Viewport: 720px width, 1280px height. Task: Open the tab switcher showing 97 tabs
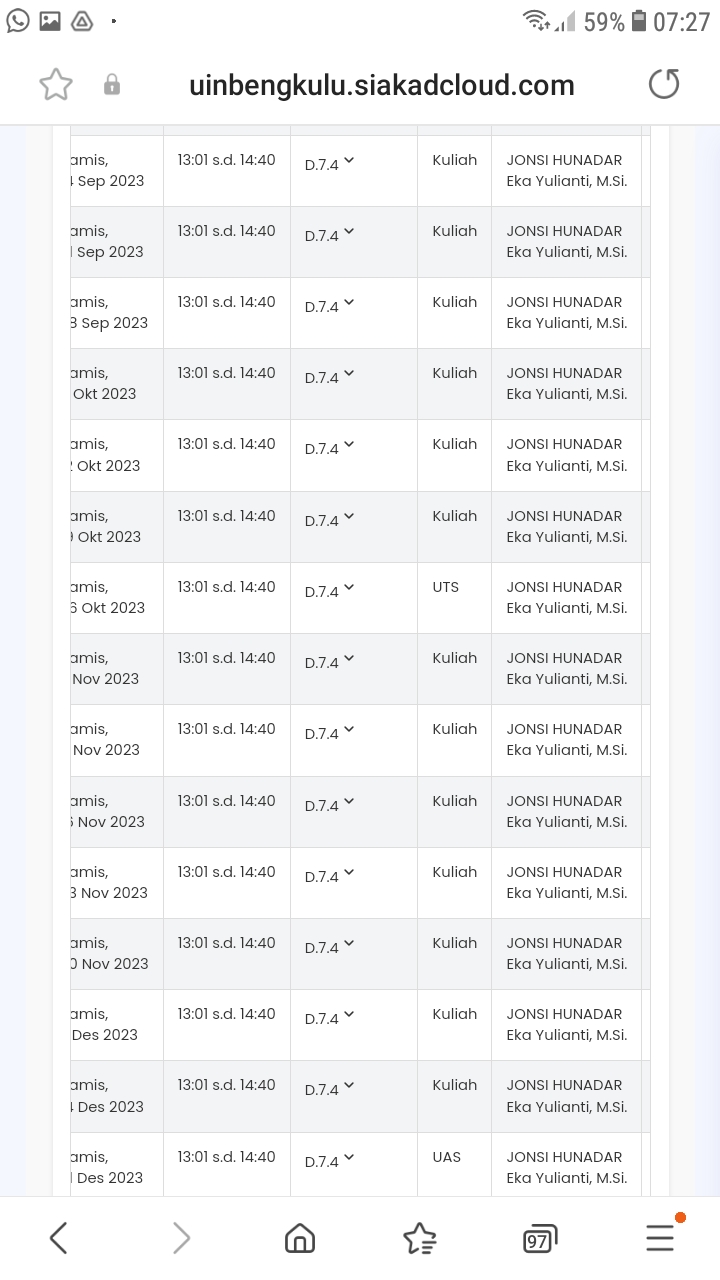[540, 1239]
